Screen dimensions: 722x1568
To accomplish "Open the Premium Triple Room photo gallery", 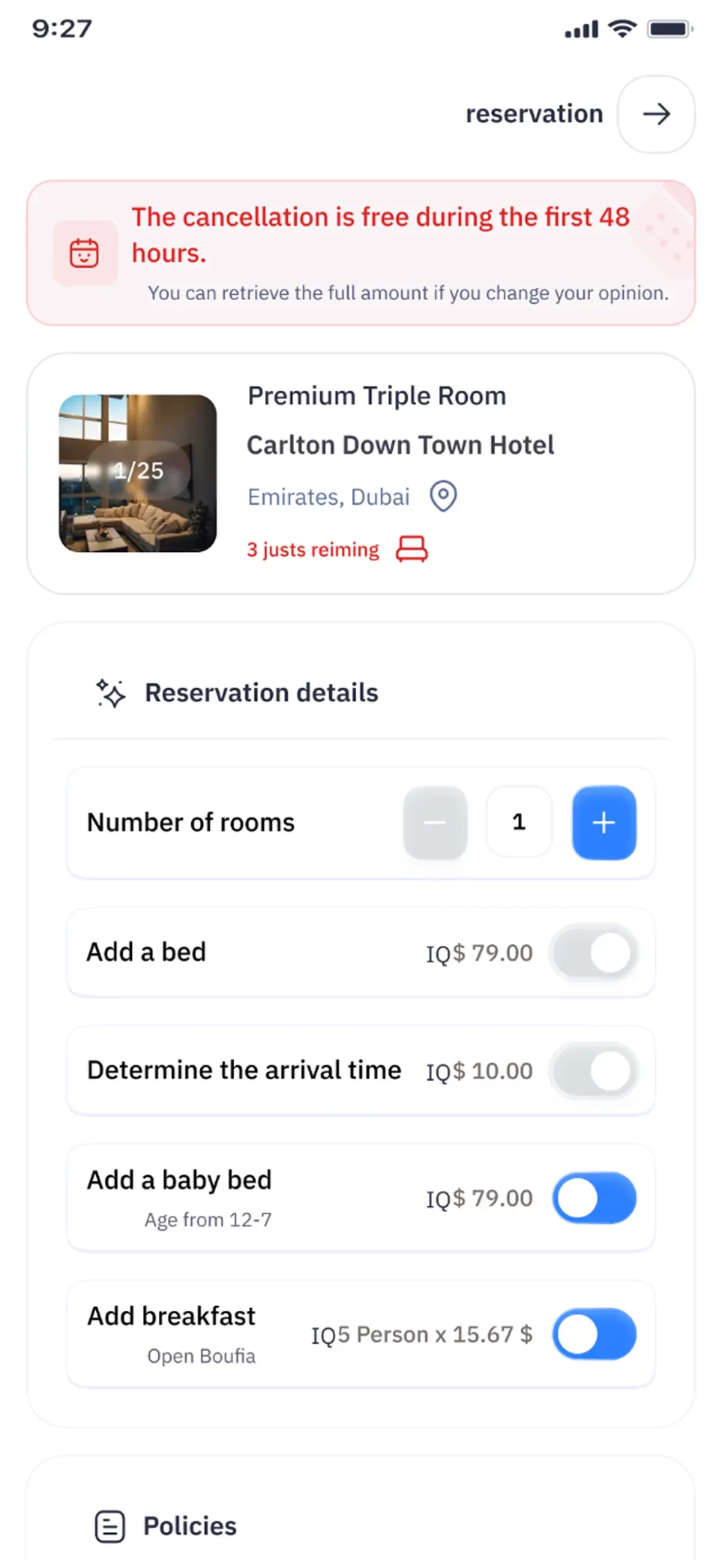I will [138, 473].
